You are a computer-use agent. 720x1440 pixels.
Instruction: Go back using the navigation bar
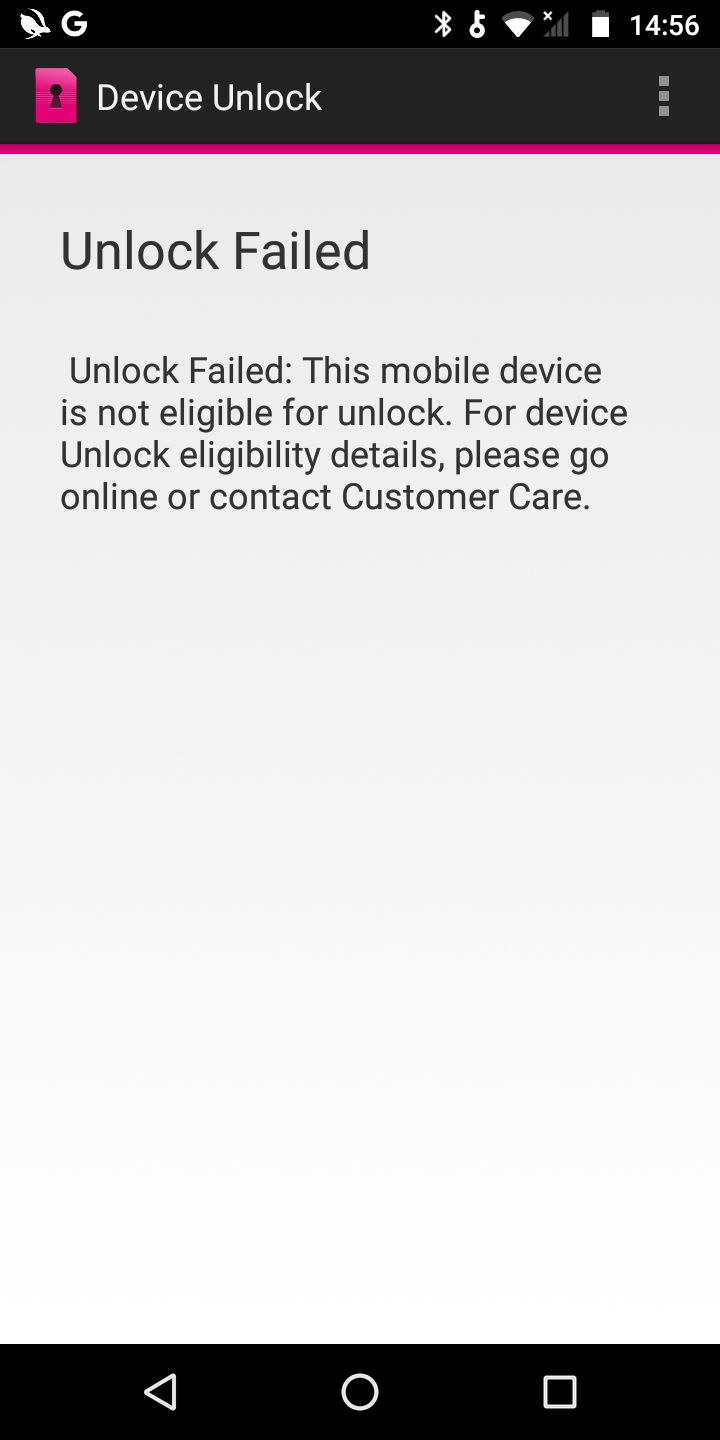[160, 1391]
